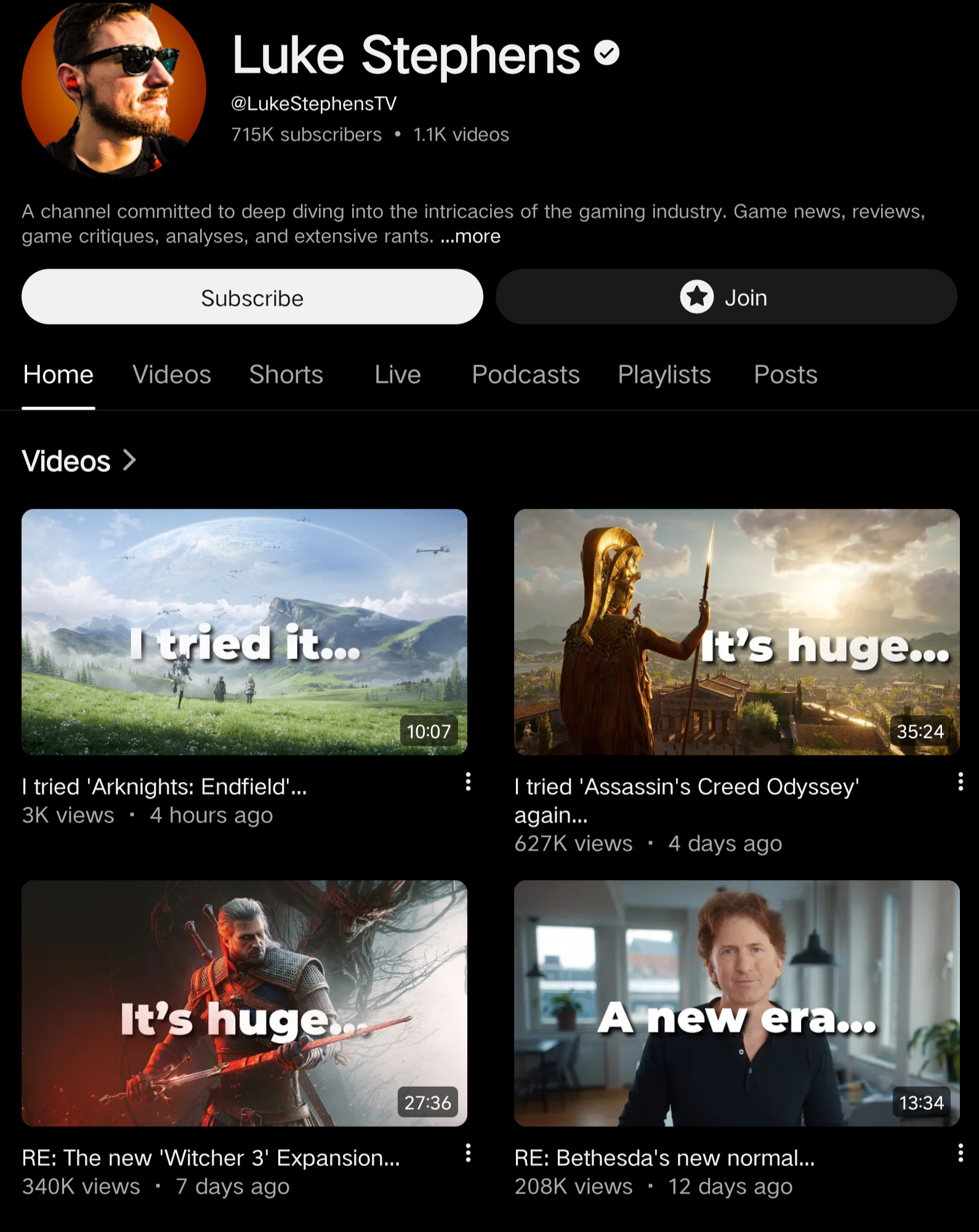The width and height of the screenshot is (979, 1232).
Task: Expand channel description with ...more
Action: [x=470, y=236]
